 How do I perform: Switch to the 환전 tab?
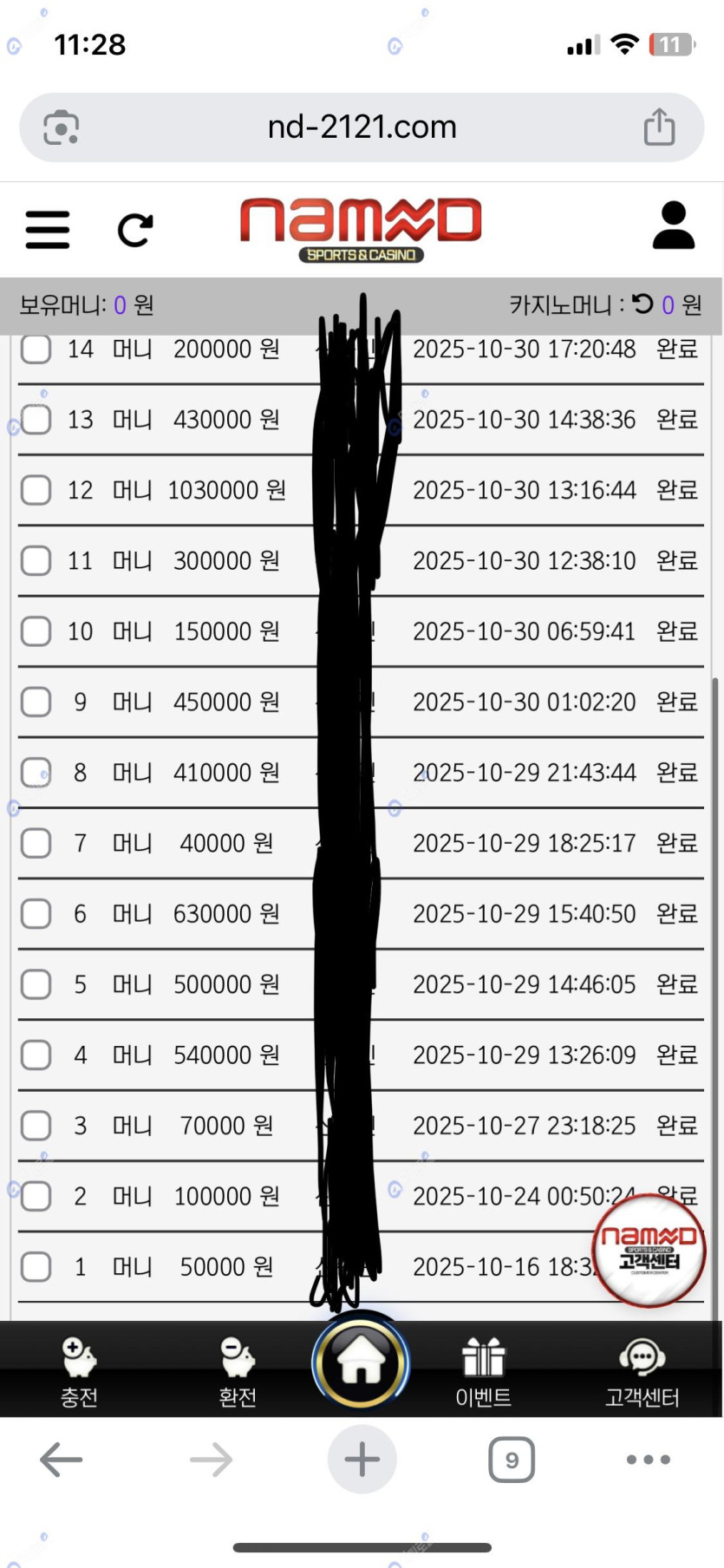tap(238, 1372)
